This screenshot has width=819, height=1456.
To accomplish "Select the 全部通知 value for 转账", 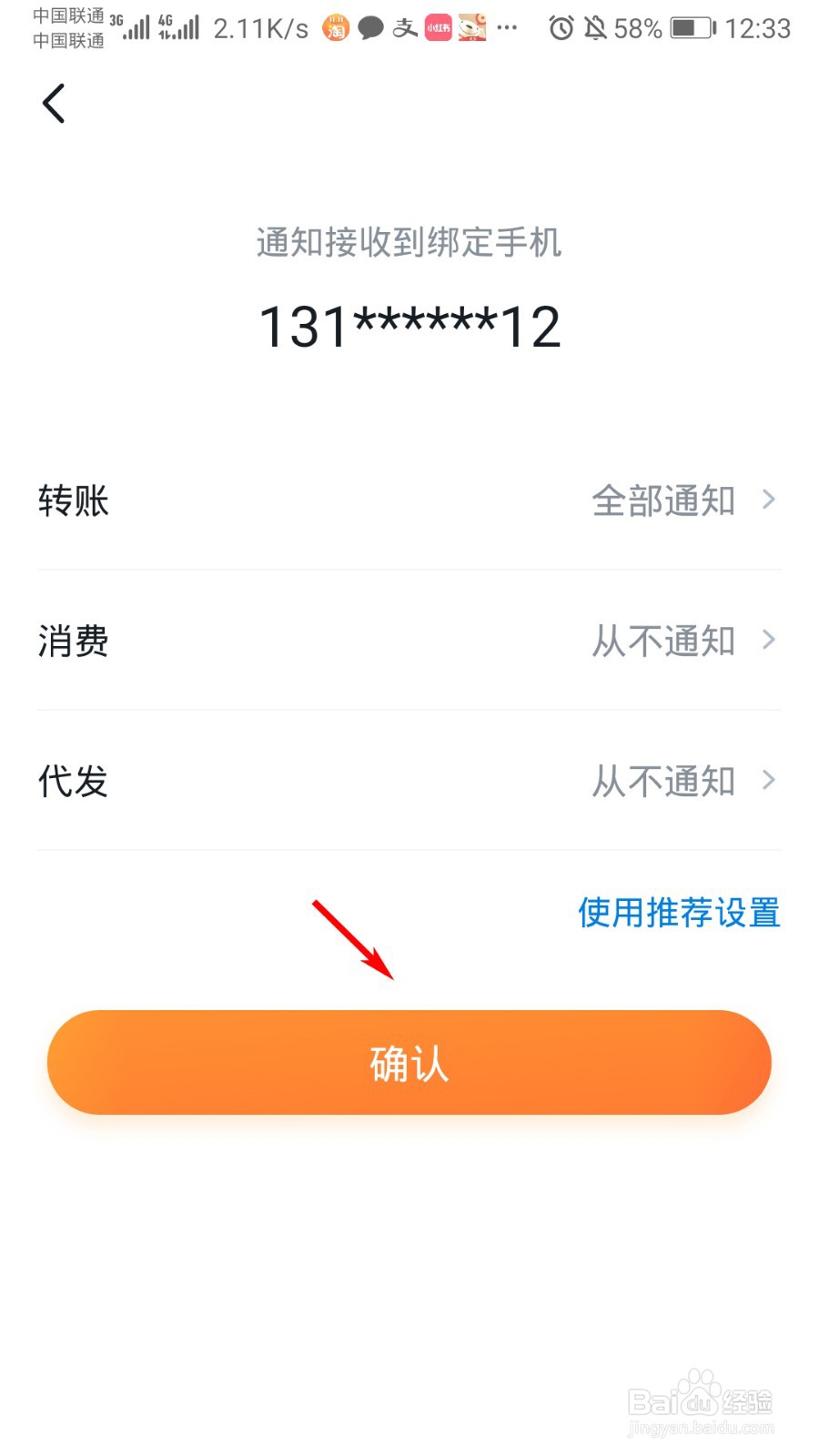I will pos(664,500).
